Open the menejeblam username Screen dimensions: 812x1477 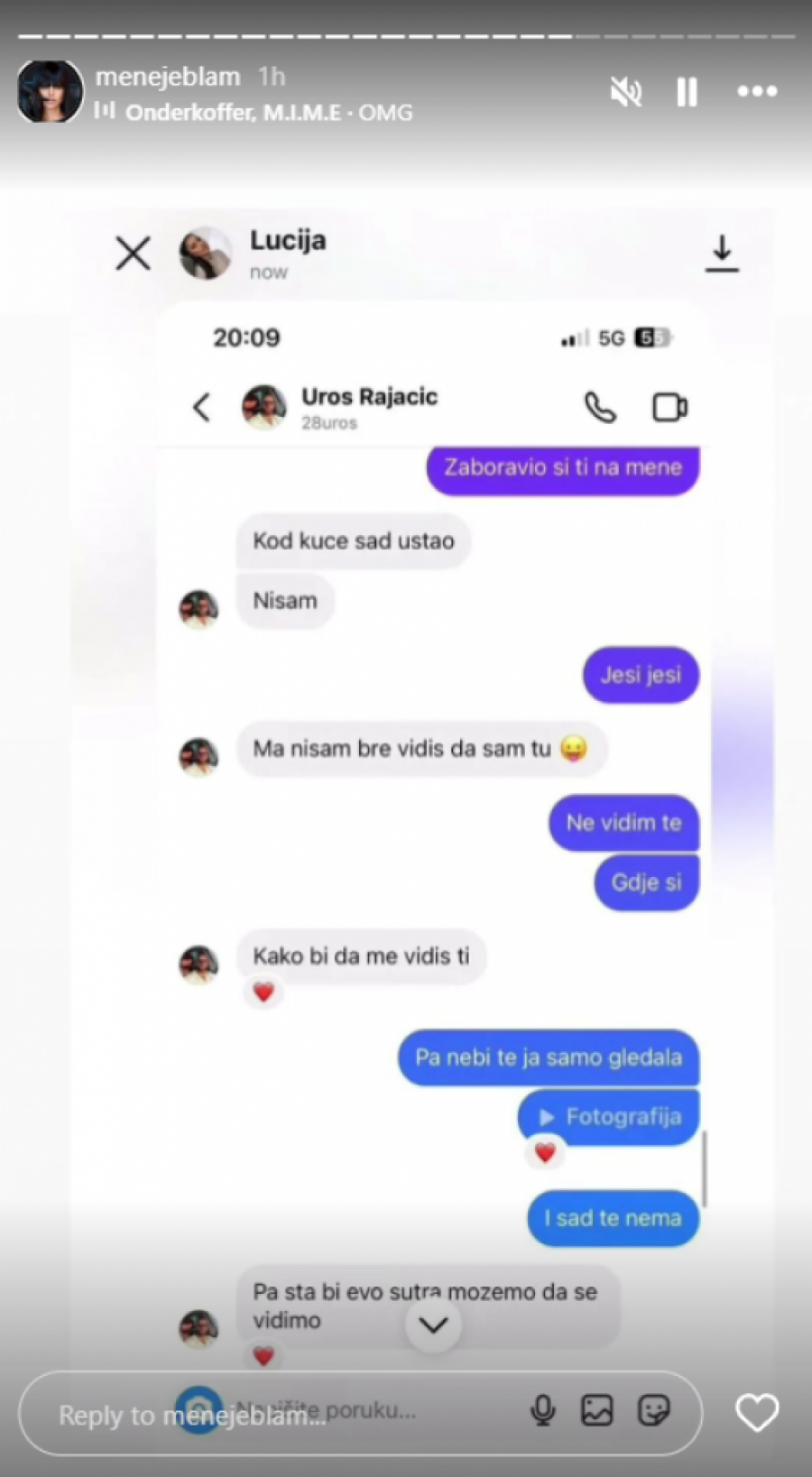(x=168, y=77)
